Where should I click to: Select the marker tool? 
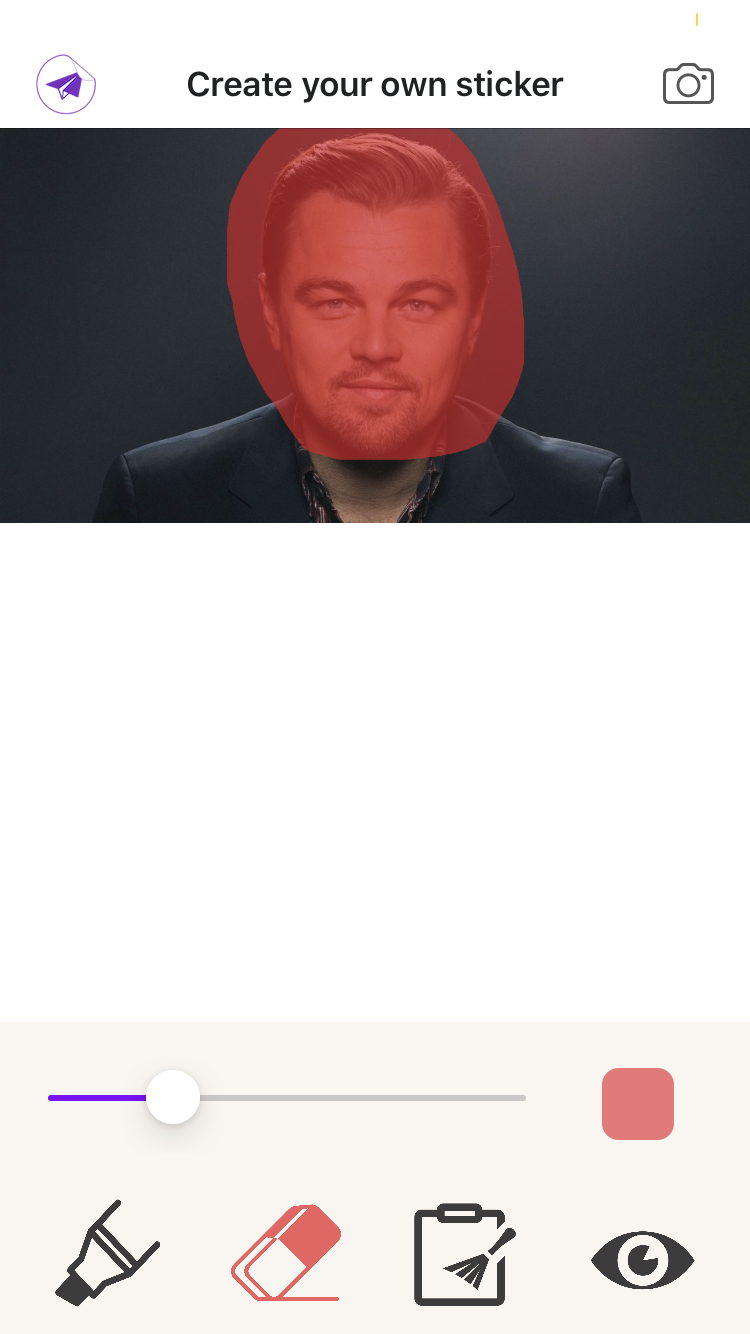[107, 1254]
